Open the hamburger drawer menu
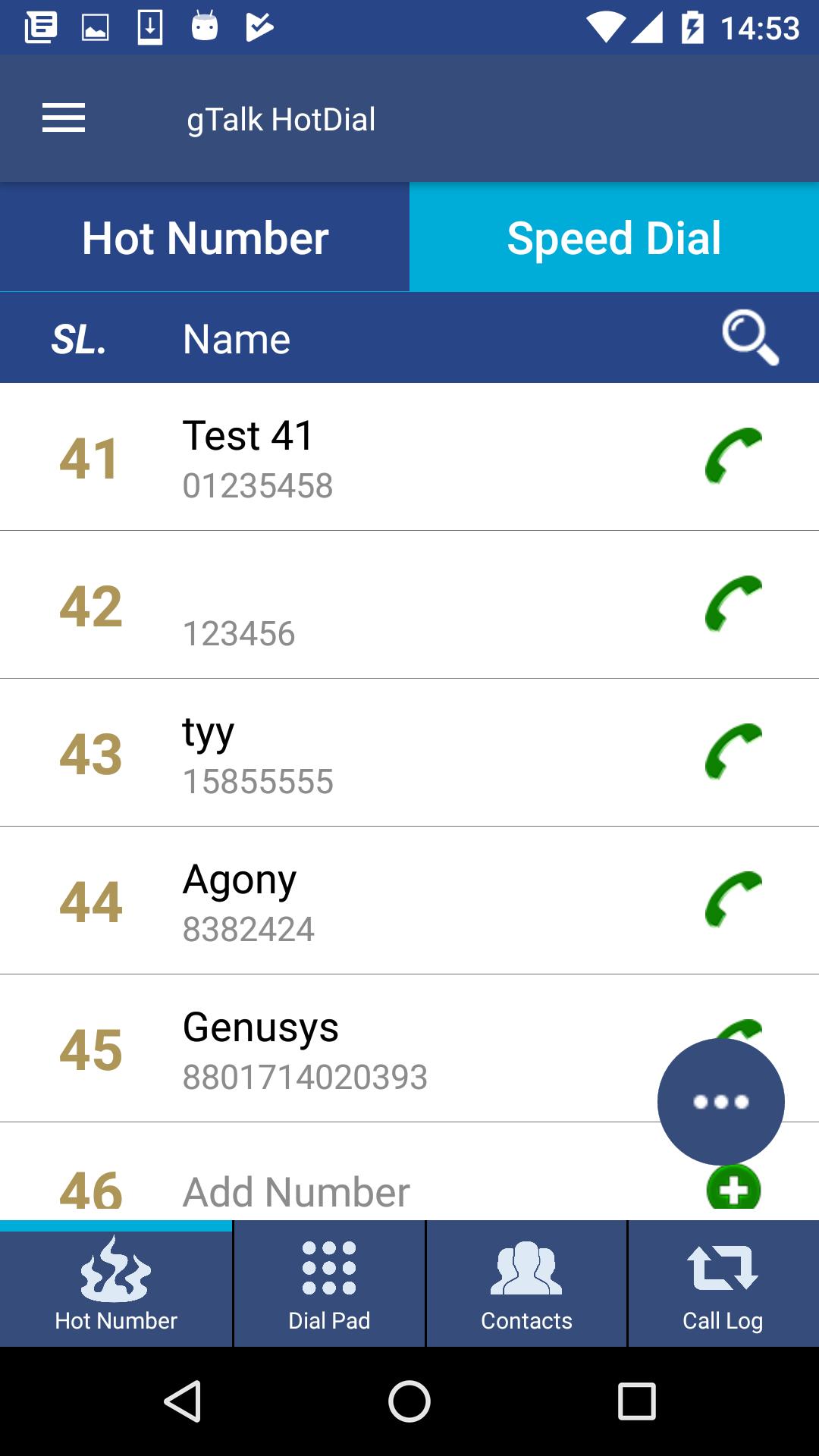This screenshot has height=1456, width=819. click(x=64, y=118)
